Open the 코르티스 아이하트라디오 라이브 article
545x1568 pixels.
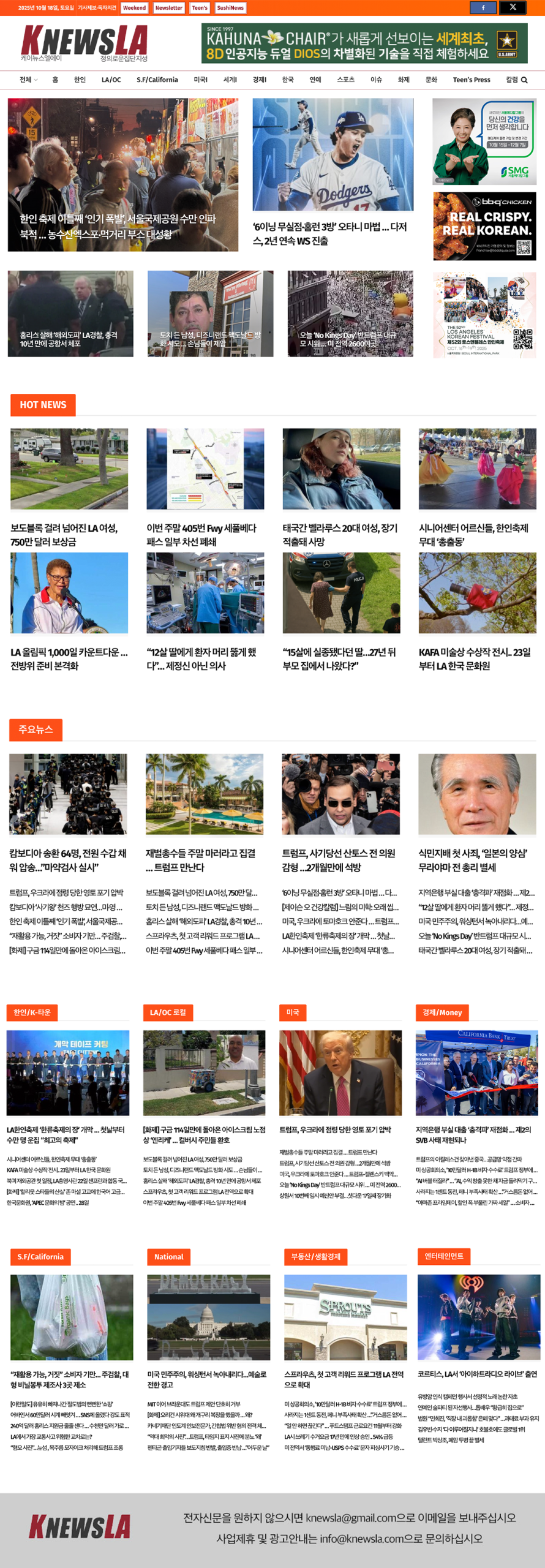[477, 1374]
